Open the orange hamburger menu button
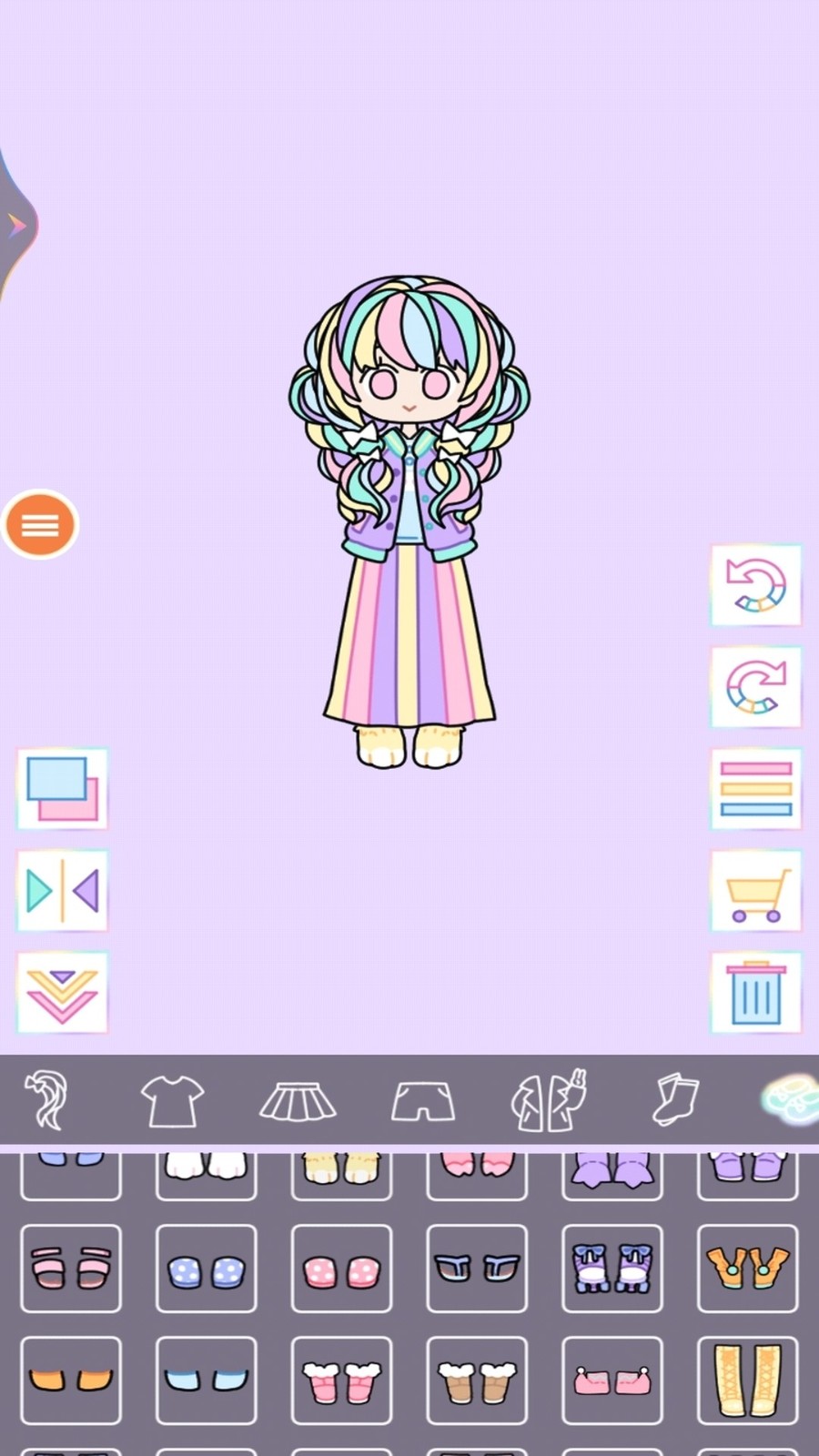The image size is (819, 1456). [40, 524]
